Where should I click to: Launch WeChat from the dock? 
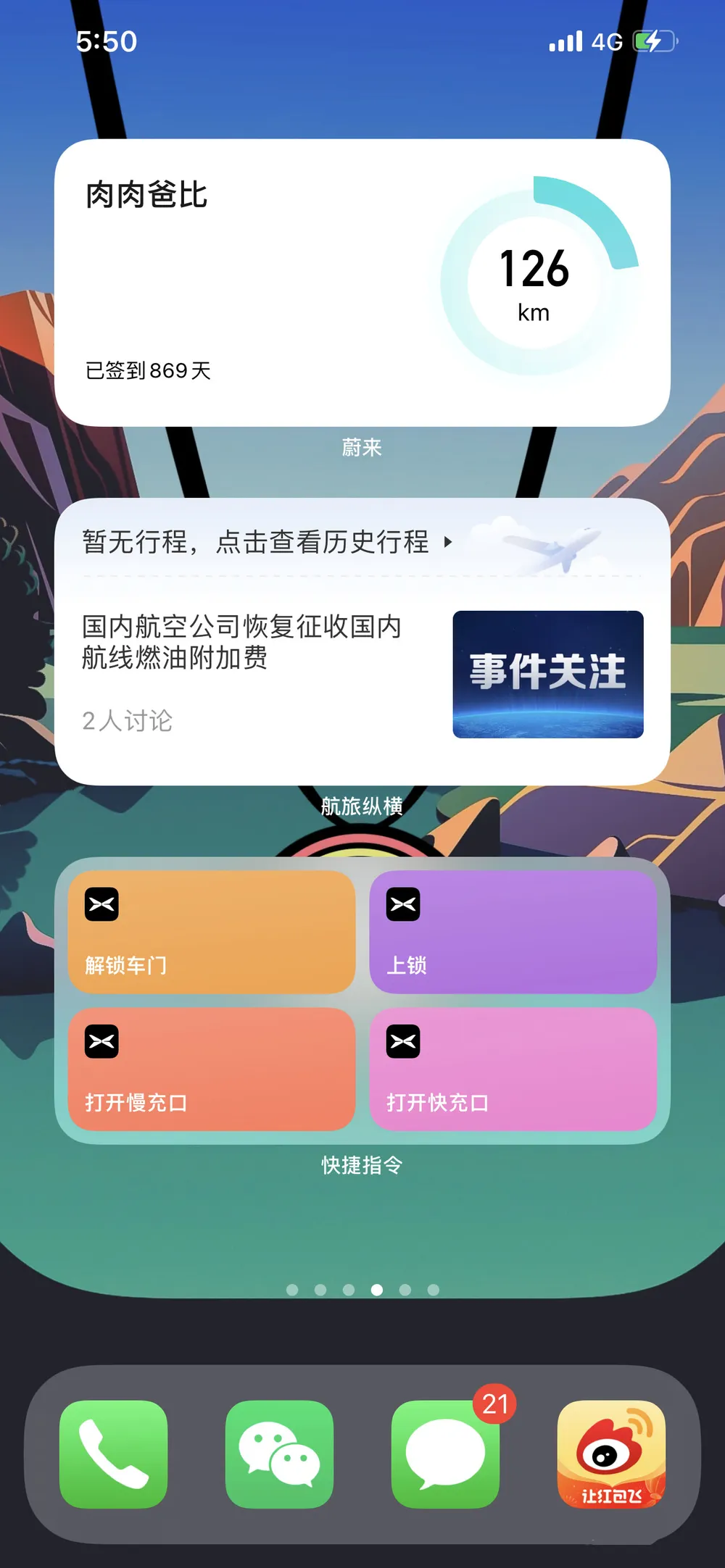click(279, 1454)
